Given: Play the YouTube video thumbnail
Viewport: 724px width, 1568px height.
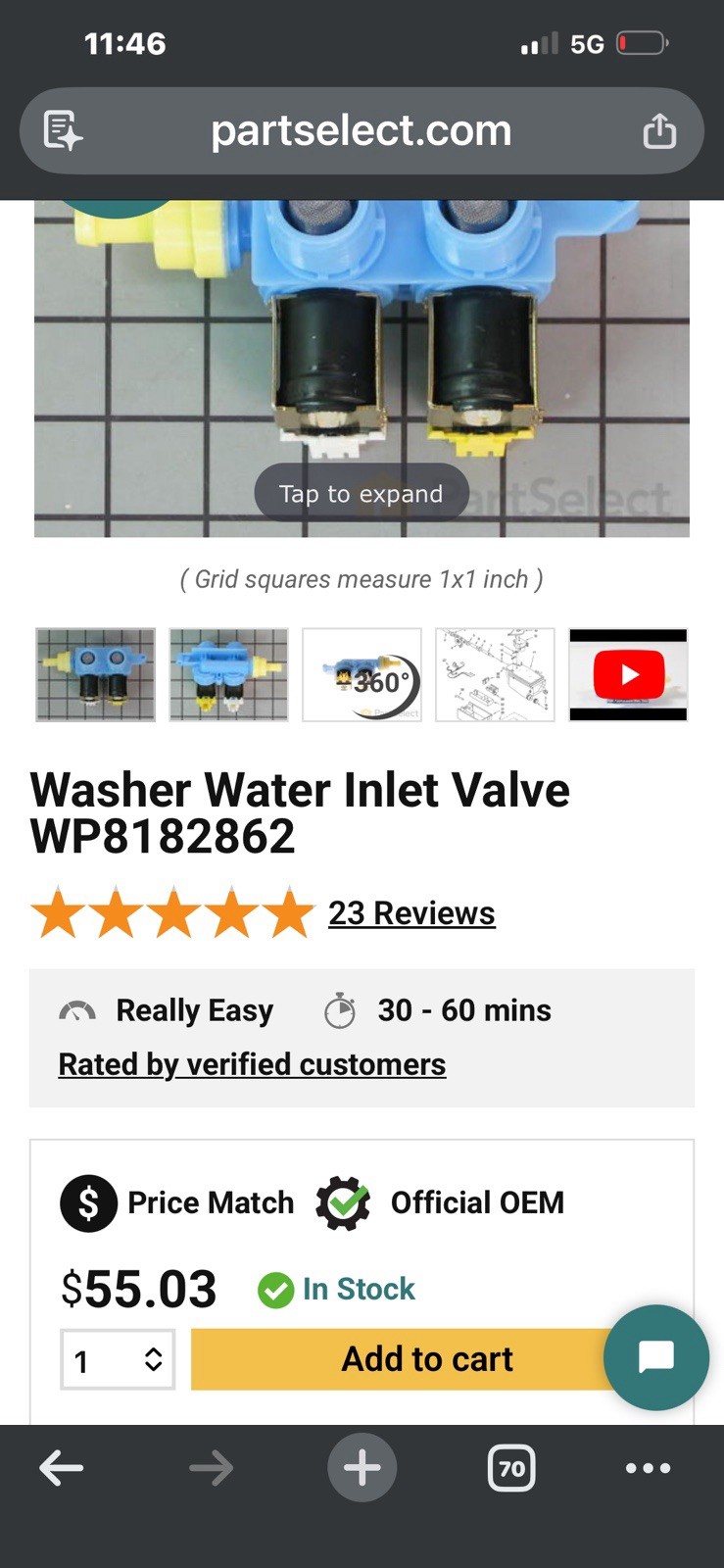Looking at the screenshot, I should coord(628,675).
